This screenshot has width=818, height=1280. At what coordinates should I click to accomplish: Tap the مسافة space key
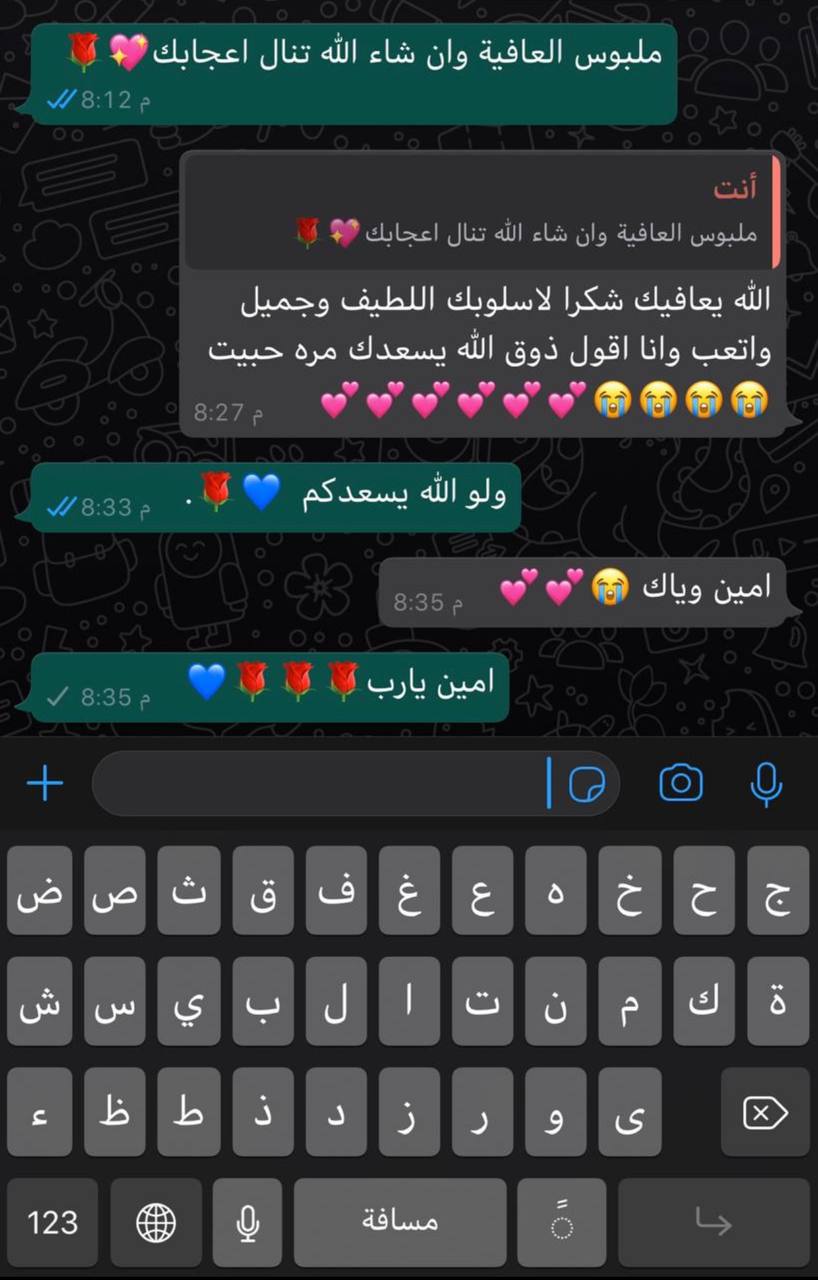pyautogui.click(x=400, y=1221)
